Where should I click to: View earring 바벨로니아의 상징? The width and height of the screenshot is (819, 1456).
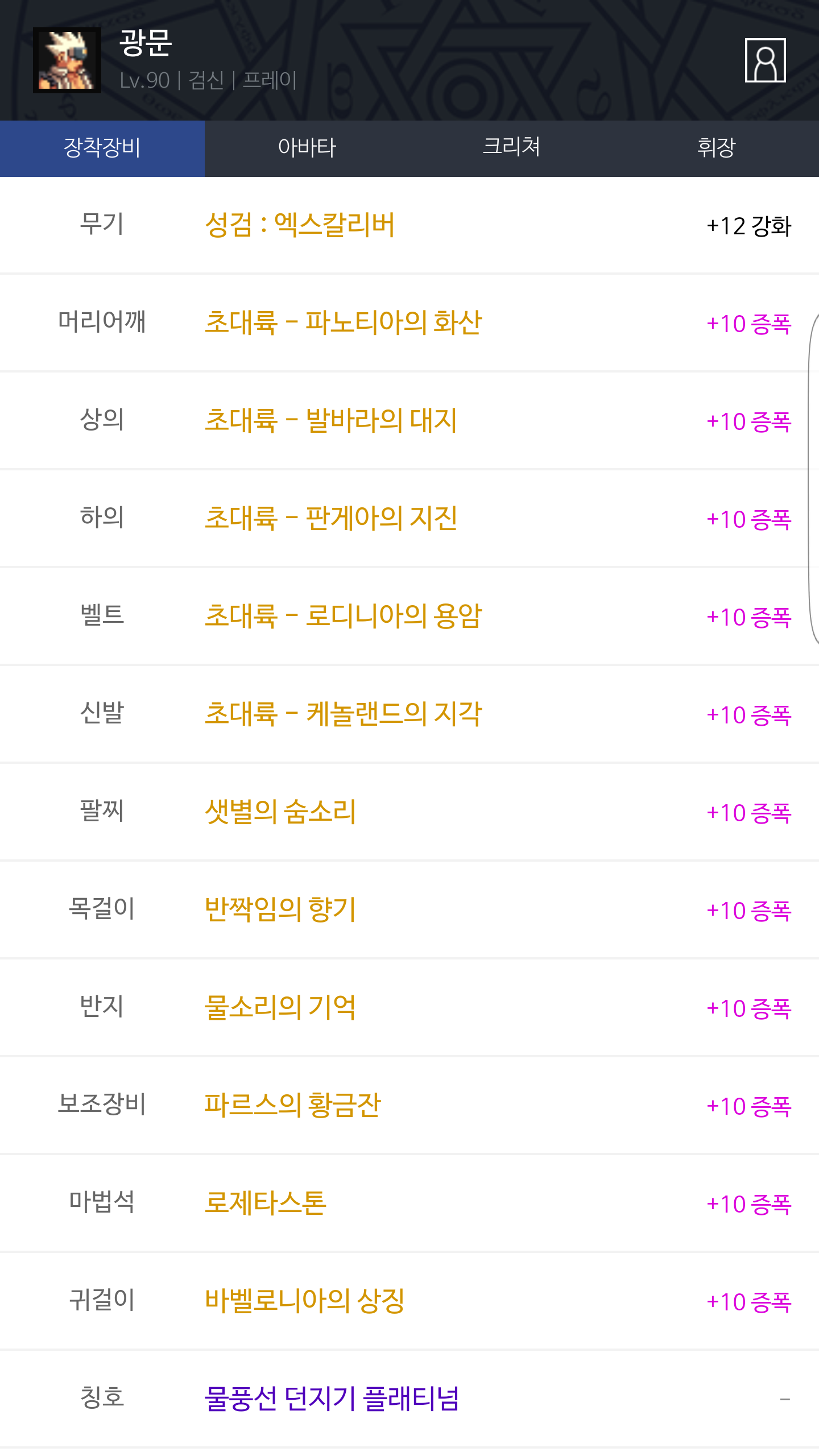click(x=304, y=1301)
